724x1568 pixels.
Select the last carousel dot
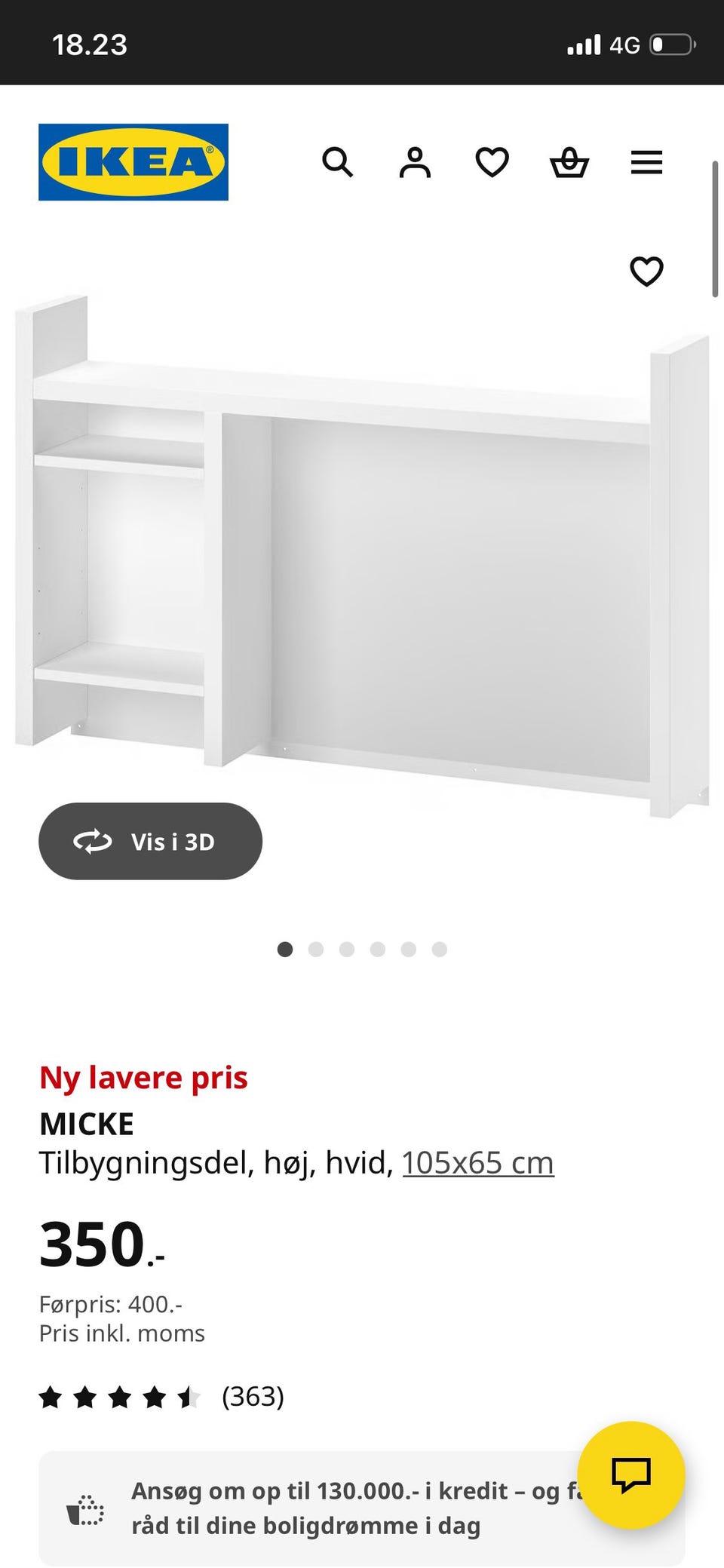click(x=440, y=950)
